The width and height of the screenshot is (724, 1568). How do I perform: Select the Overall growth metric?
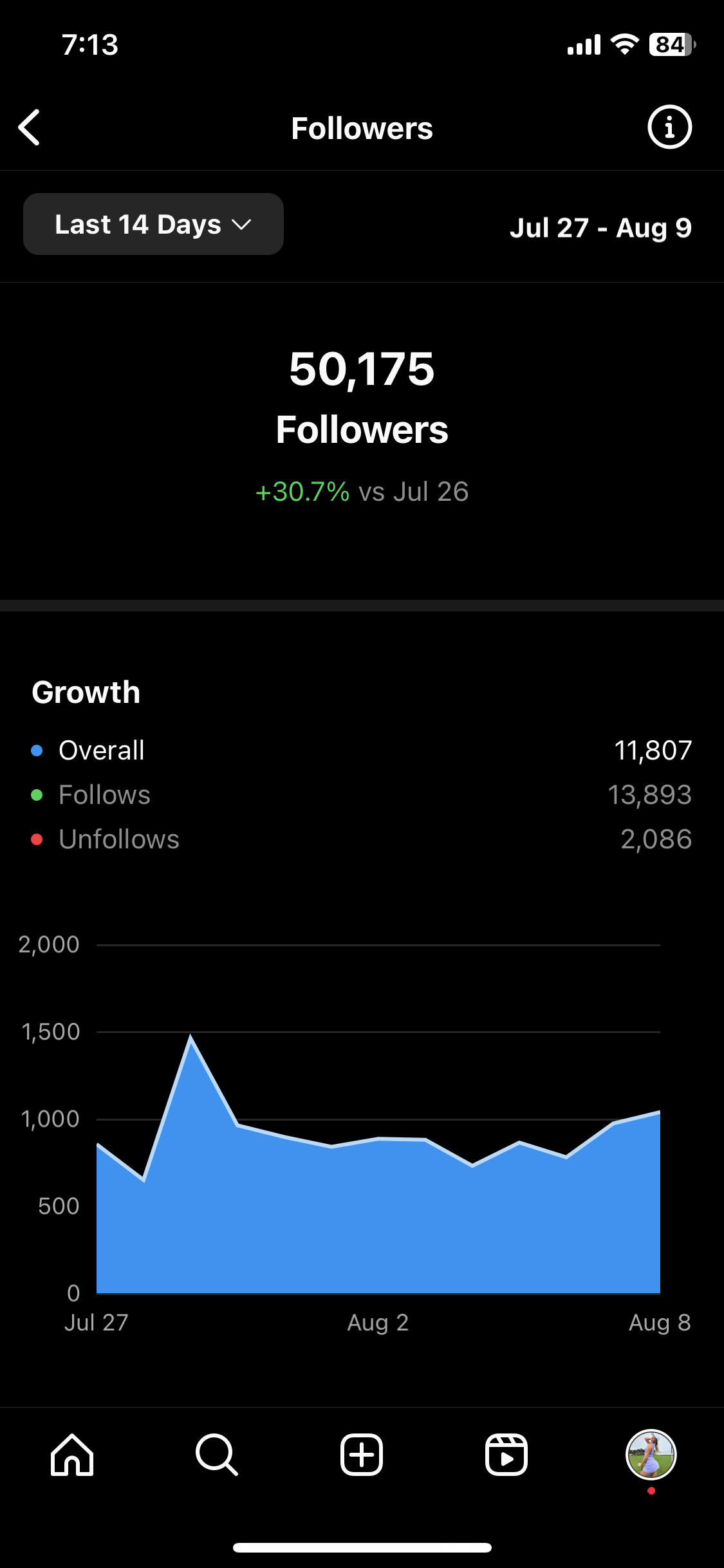362,751
